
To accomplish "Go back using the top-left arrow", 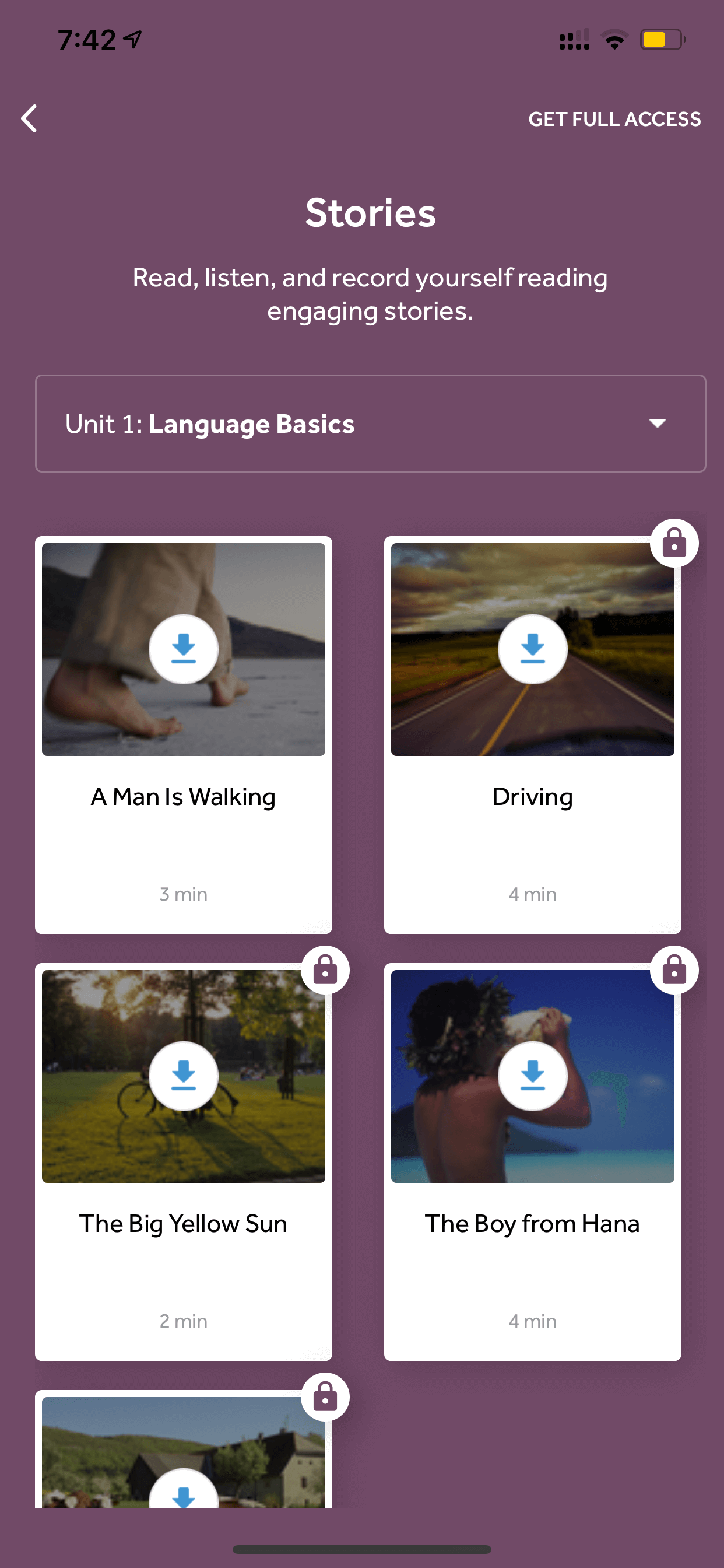I will coord(29,118).
